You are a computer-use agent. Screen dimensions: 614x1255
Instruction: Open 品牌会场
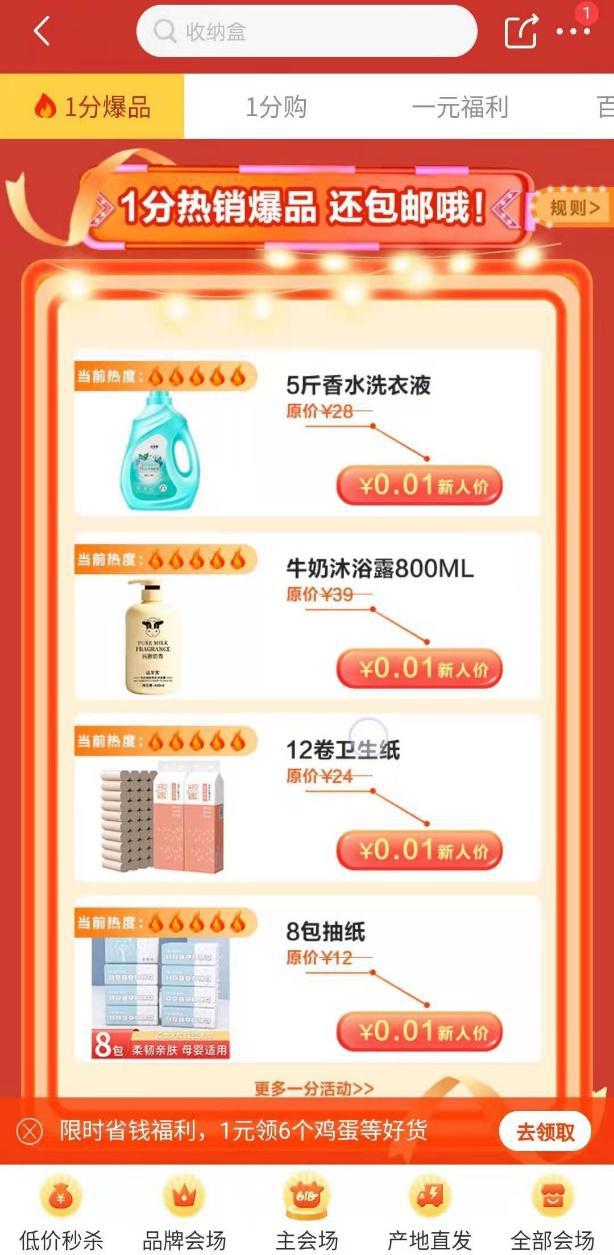click(184, 1212)
